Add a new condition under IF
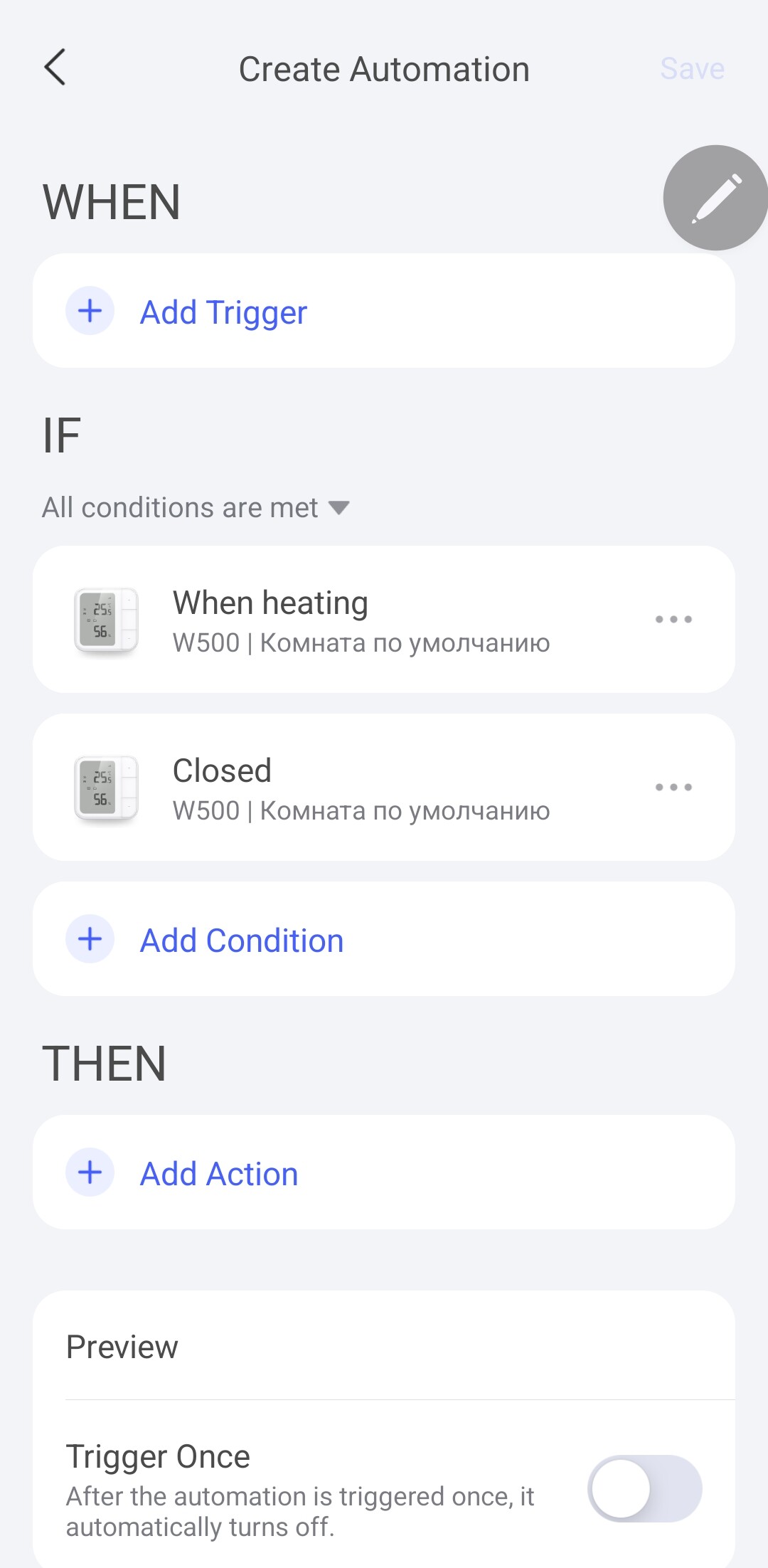Viewport: 768px width, 1568px height. pyautogui.click(x=242, y=940)
